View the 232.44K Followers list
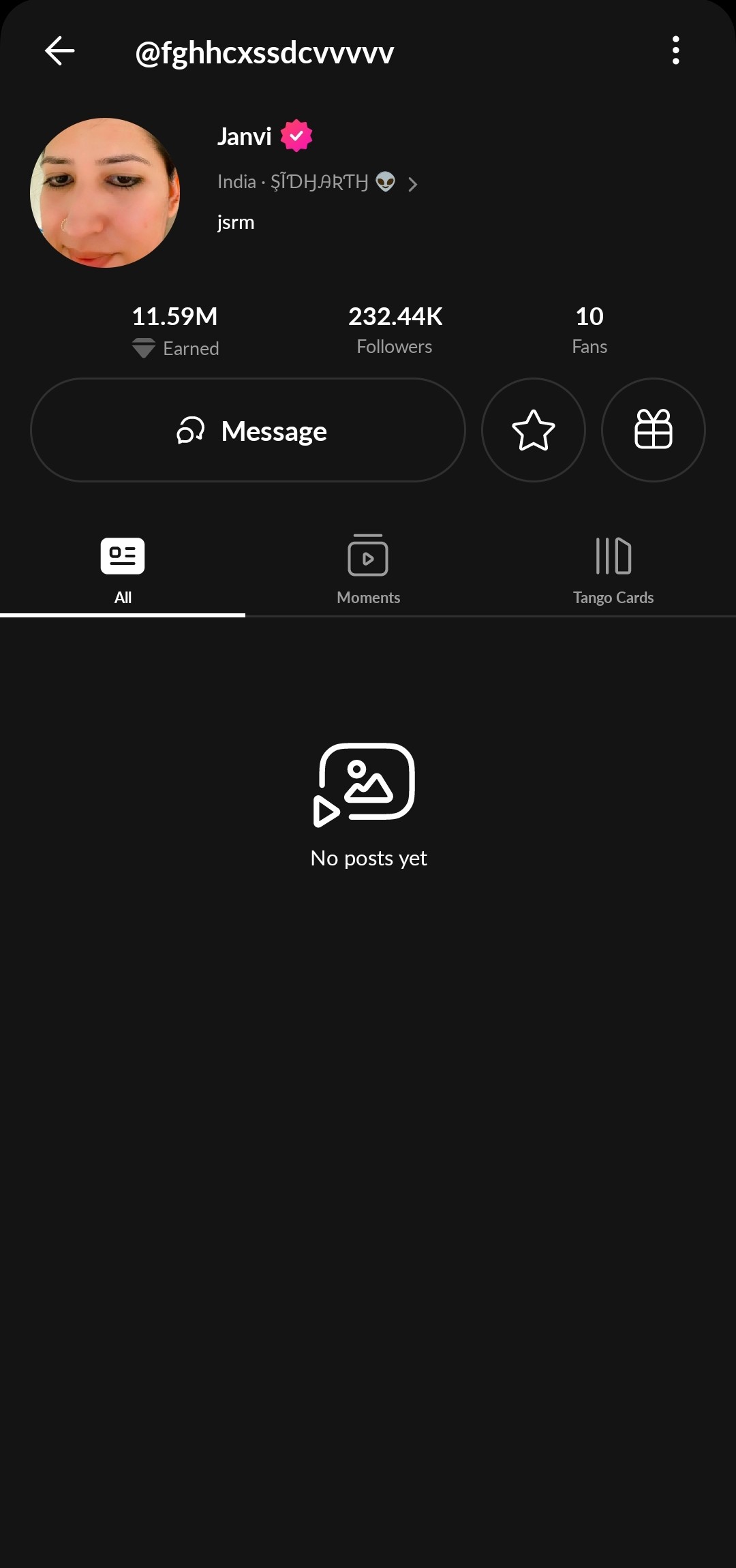736x1568 pixels. [x=395, y=330]
